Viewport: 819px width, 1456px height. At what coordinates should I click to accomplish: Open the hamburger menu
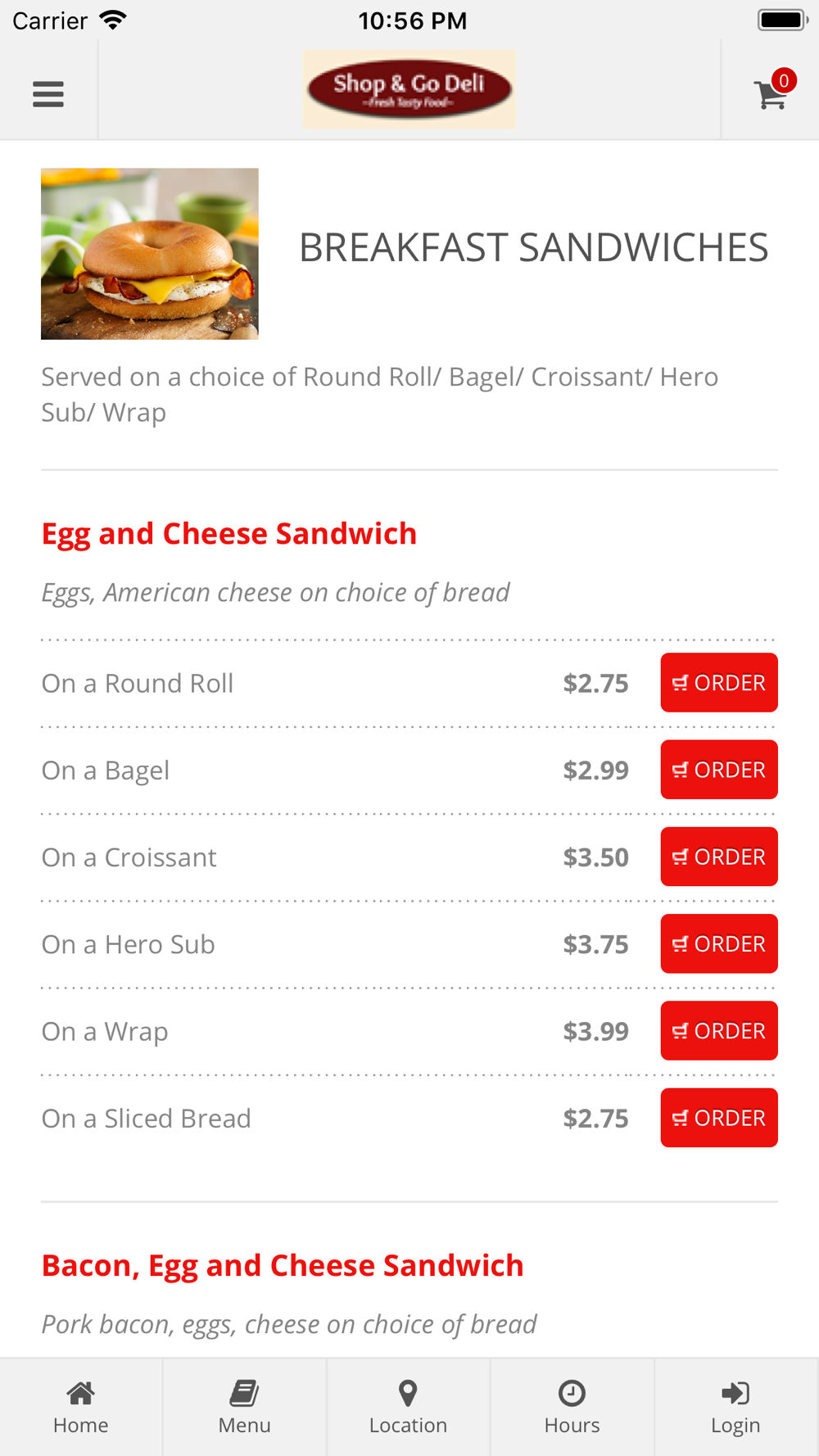point(48,93)
